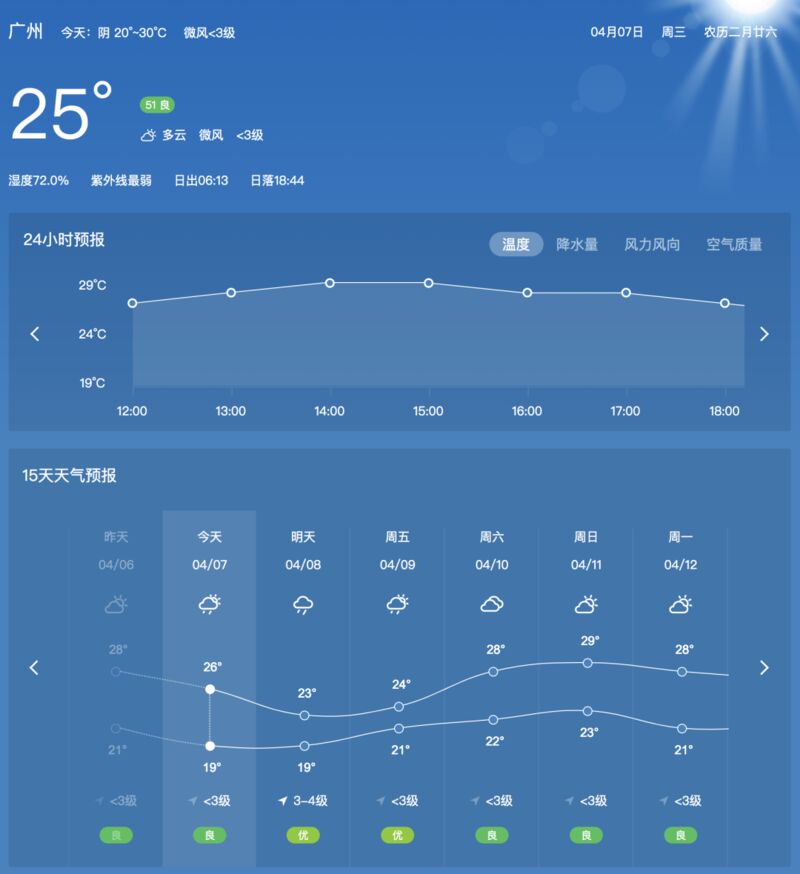Show earlier hours in 24小时预报
The image size is (800, 874).
(35, 334)
